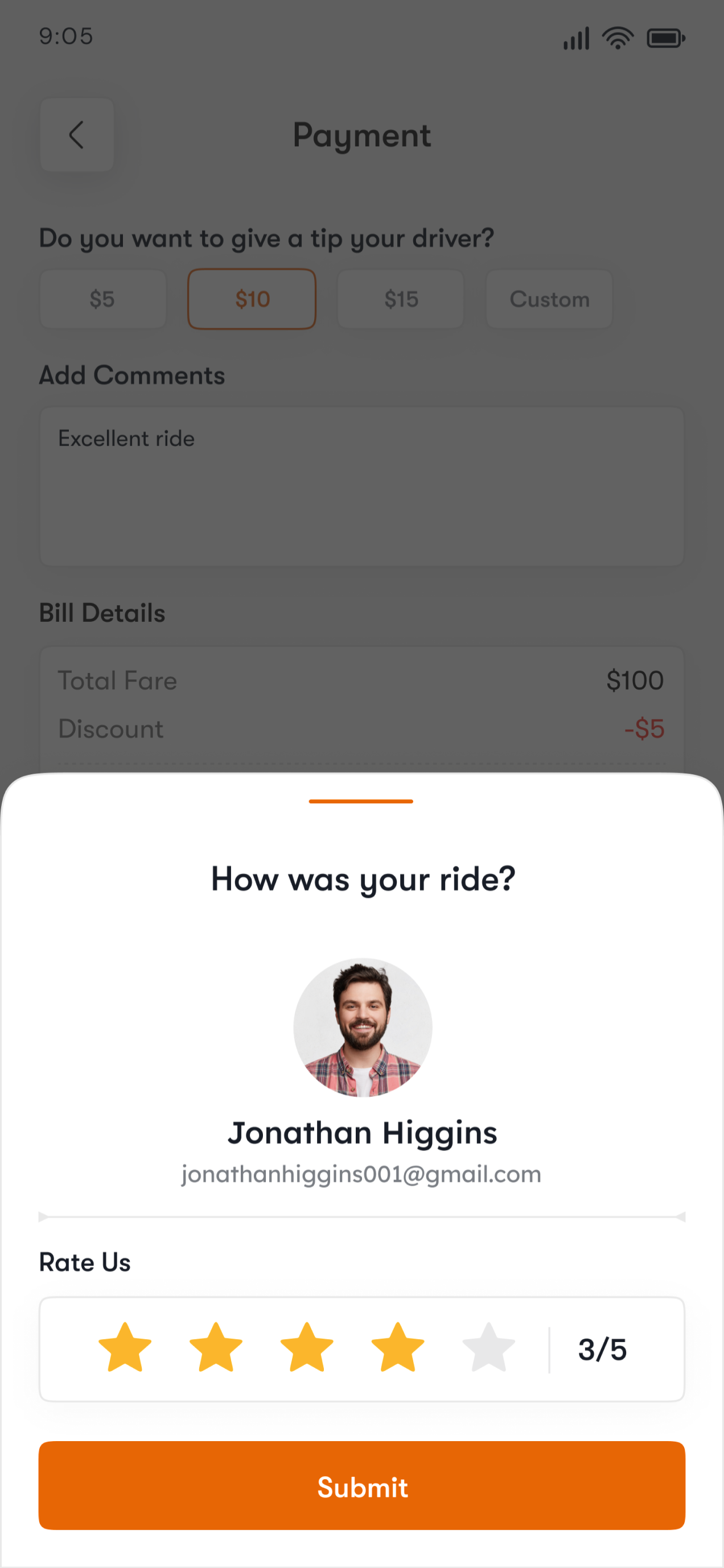
Task: Select the third rating star
Action: click(307, 1347)
